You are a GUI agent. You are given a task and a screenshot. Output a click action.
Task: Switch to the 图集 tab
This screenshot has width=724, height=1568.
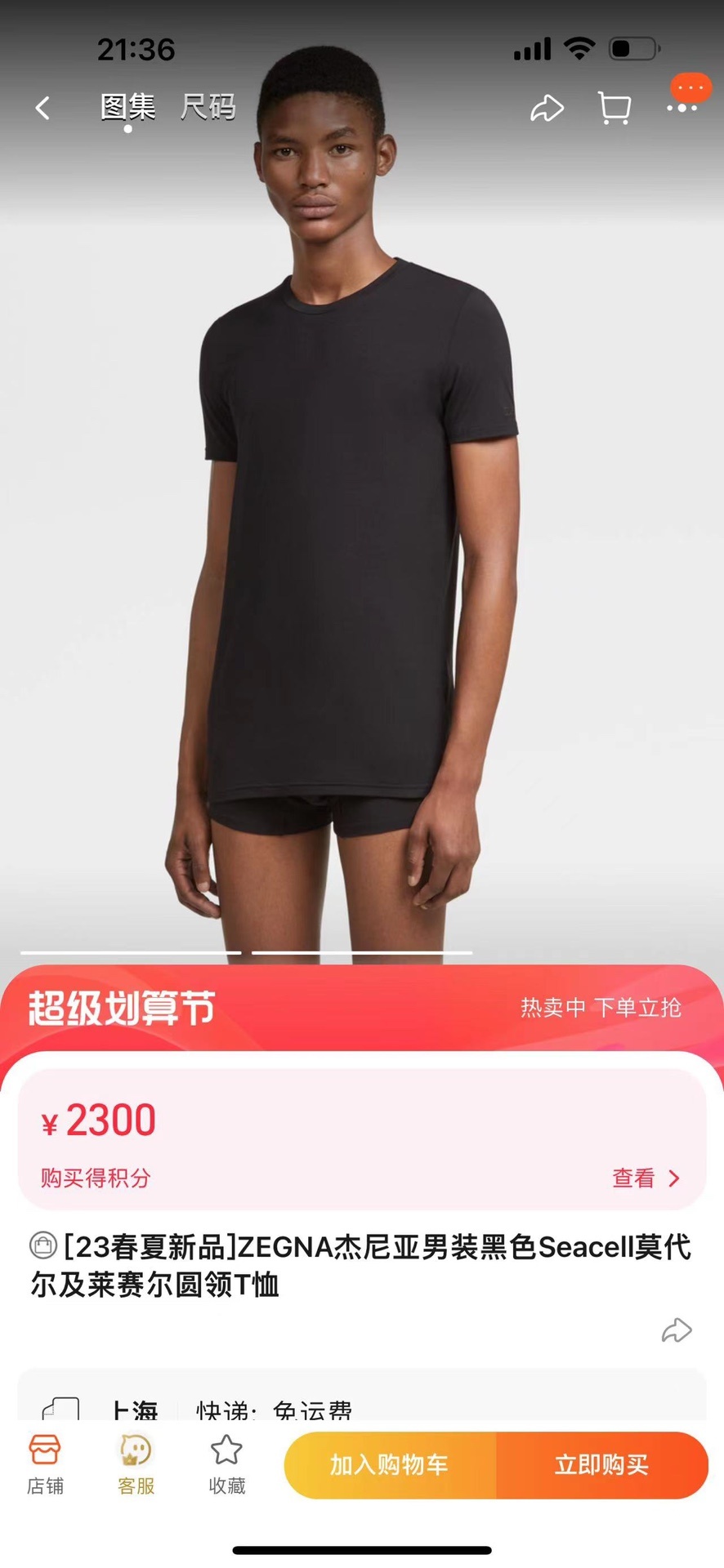pyautogui.click(x=127, y=107)
